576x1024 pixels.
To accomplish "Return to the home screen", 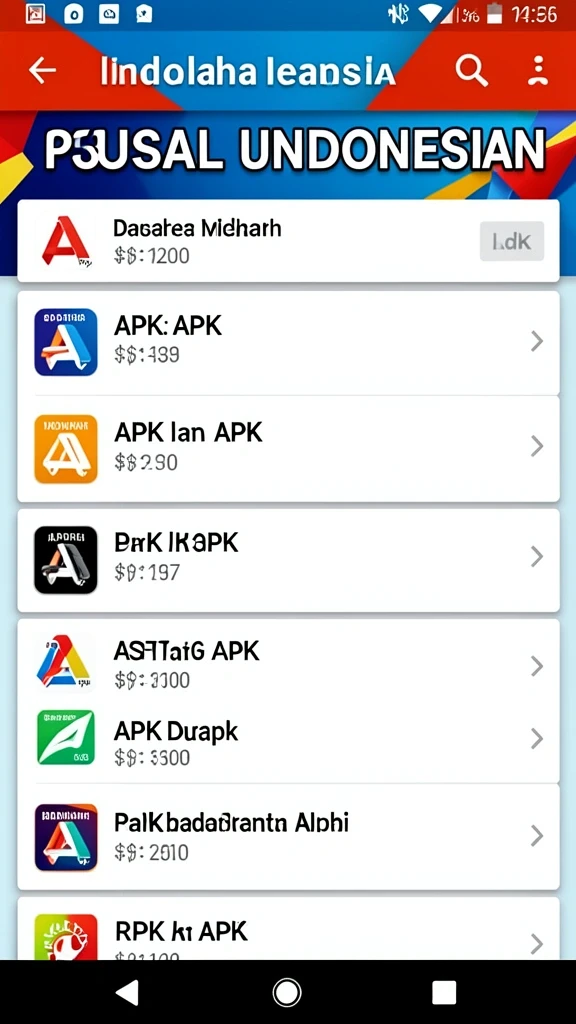I will pos(287,993).
